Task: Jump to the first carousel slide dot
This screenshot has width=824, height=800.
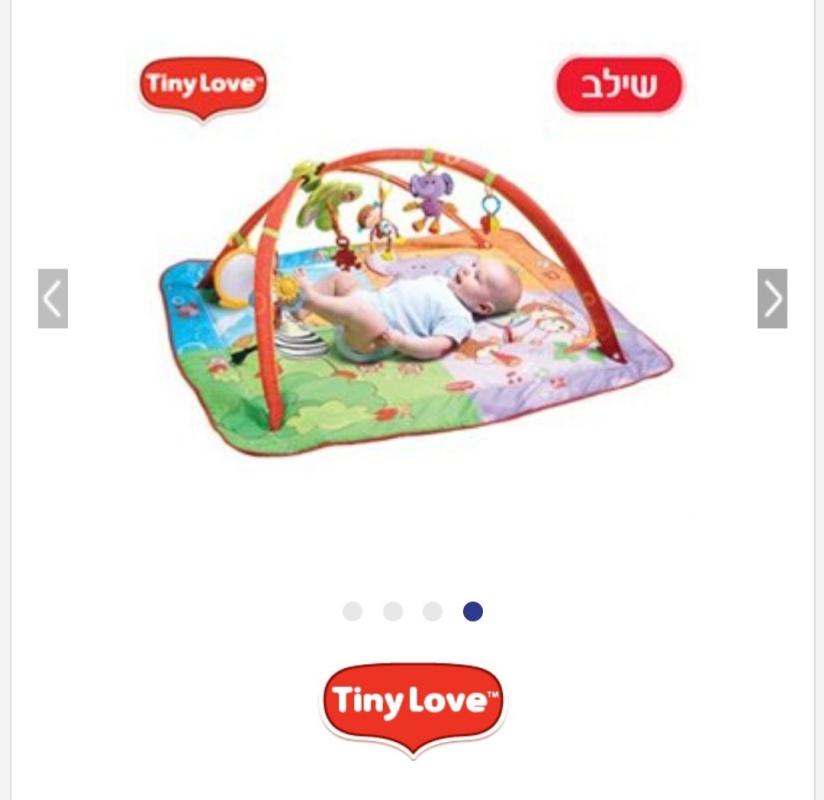Action: pos(352,611)
